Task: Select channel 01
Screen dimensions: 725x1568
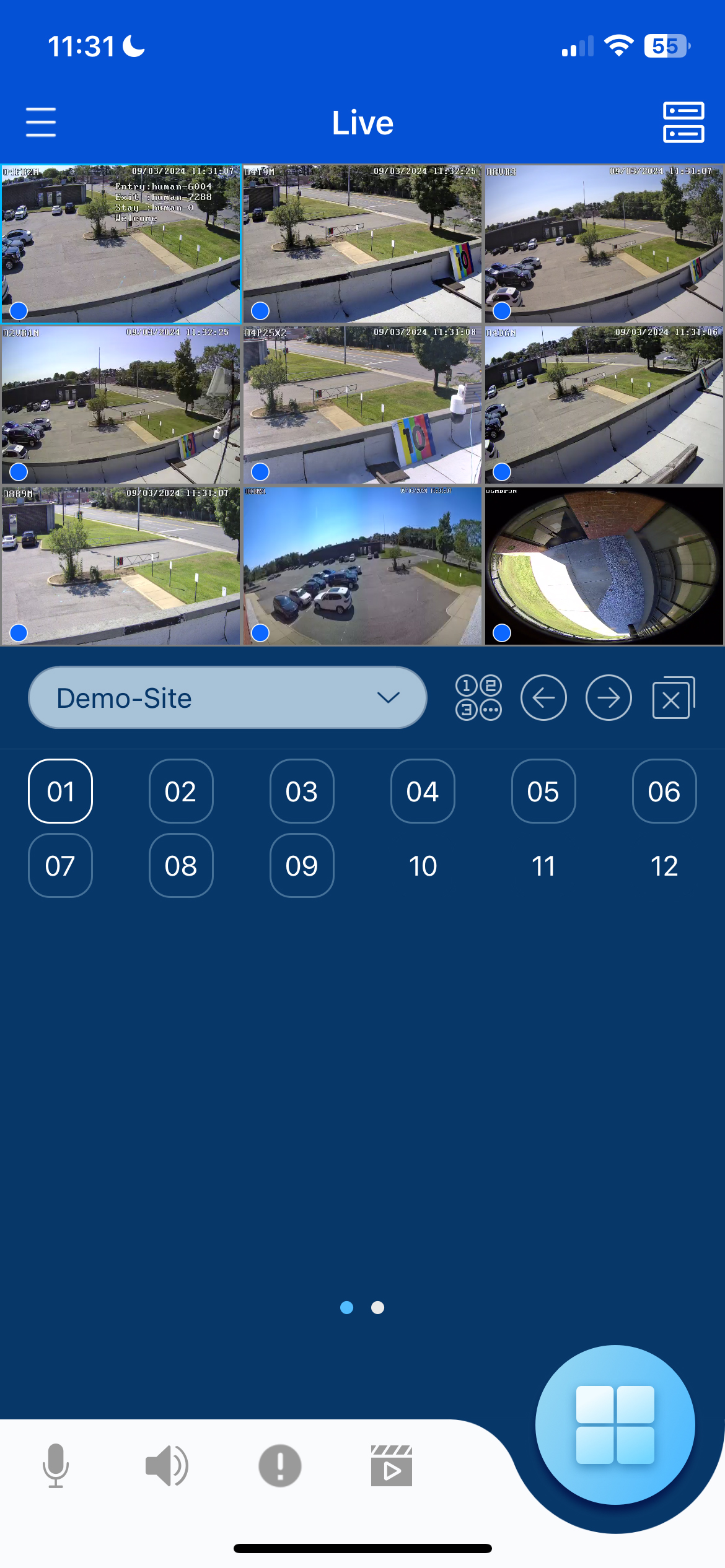Action: [60, 791]
